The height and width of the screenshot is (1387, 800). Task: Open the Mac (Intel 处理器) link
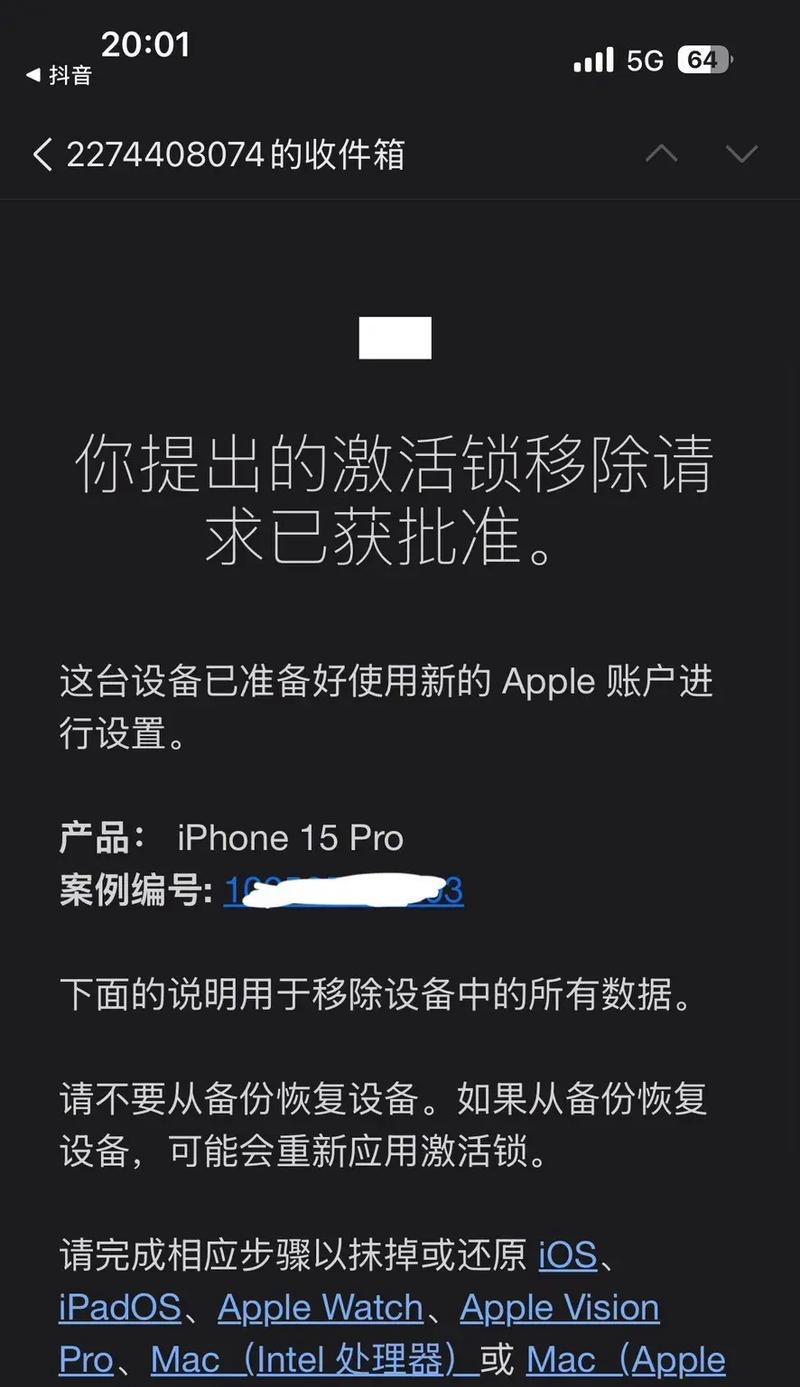coord(311,1360)
